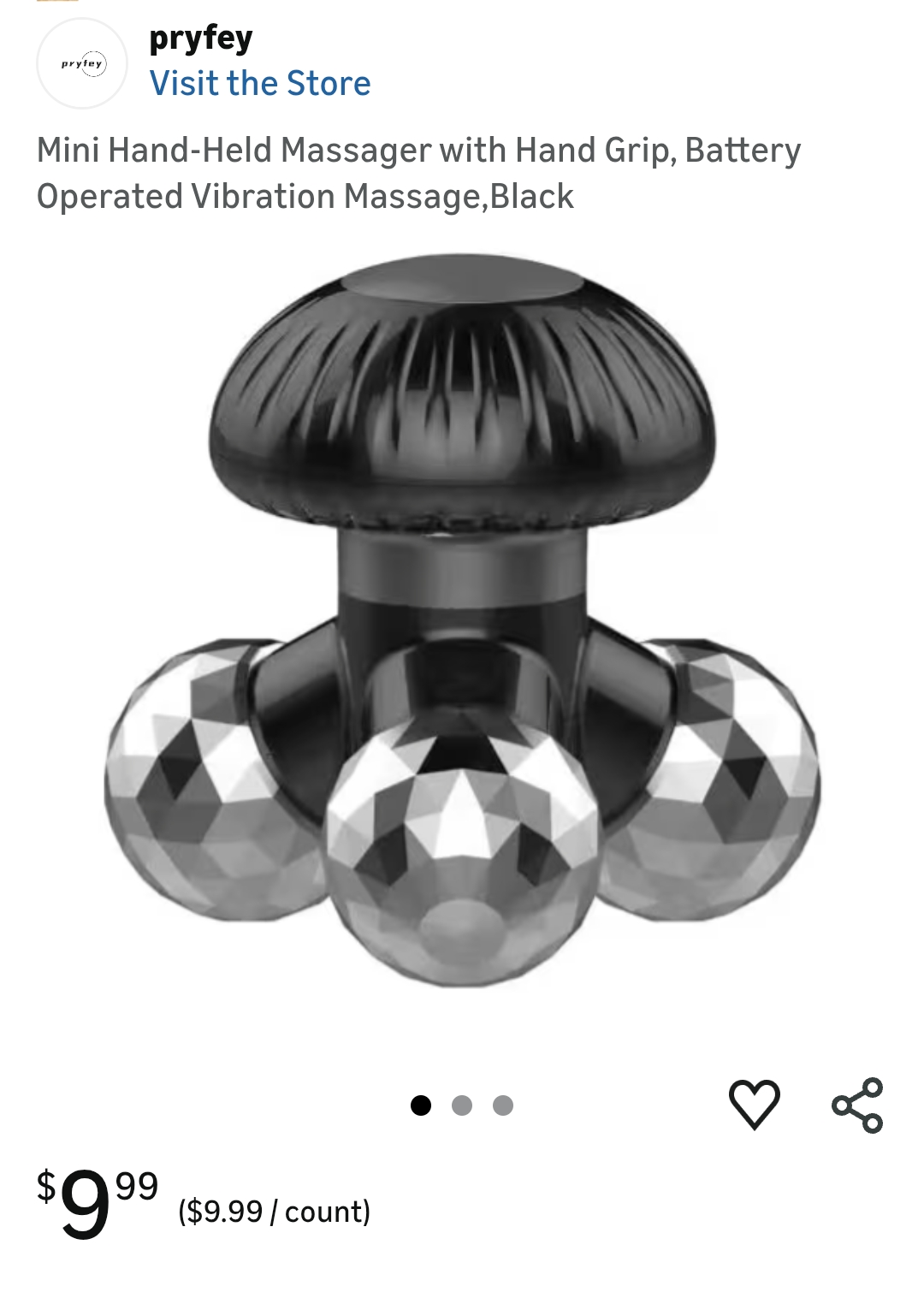Select the store avatar next to pryfey
This screenshot has height=1292, width=924.
[82, 62]
